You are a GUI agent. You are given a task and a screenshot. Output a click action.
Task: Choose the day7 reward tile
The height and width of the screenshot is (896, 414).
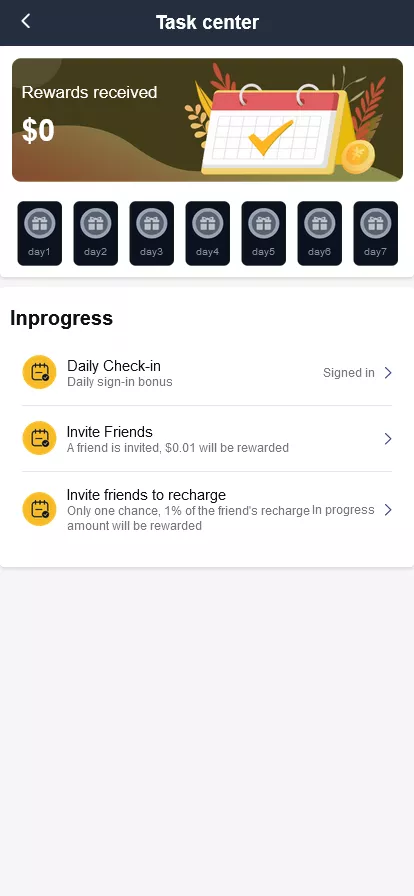click(x=376, y=233)
